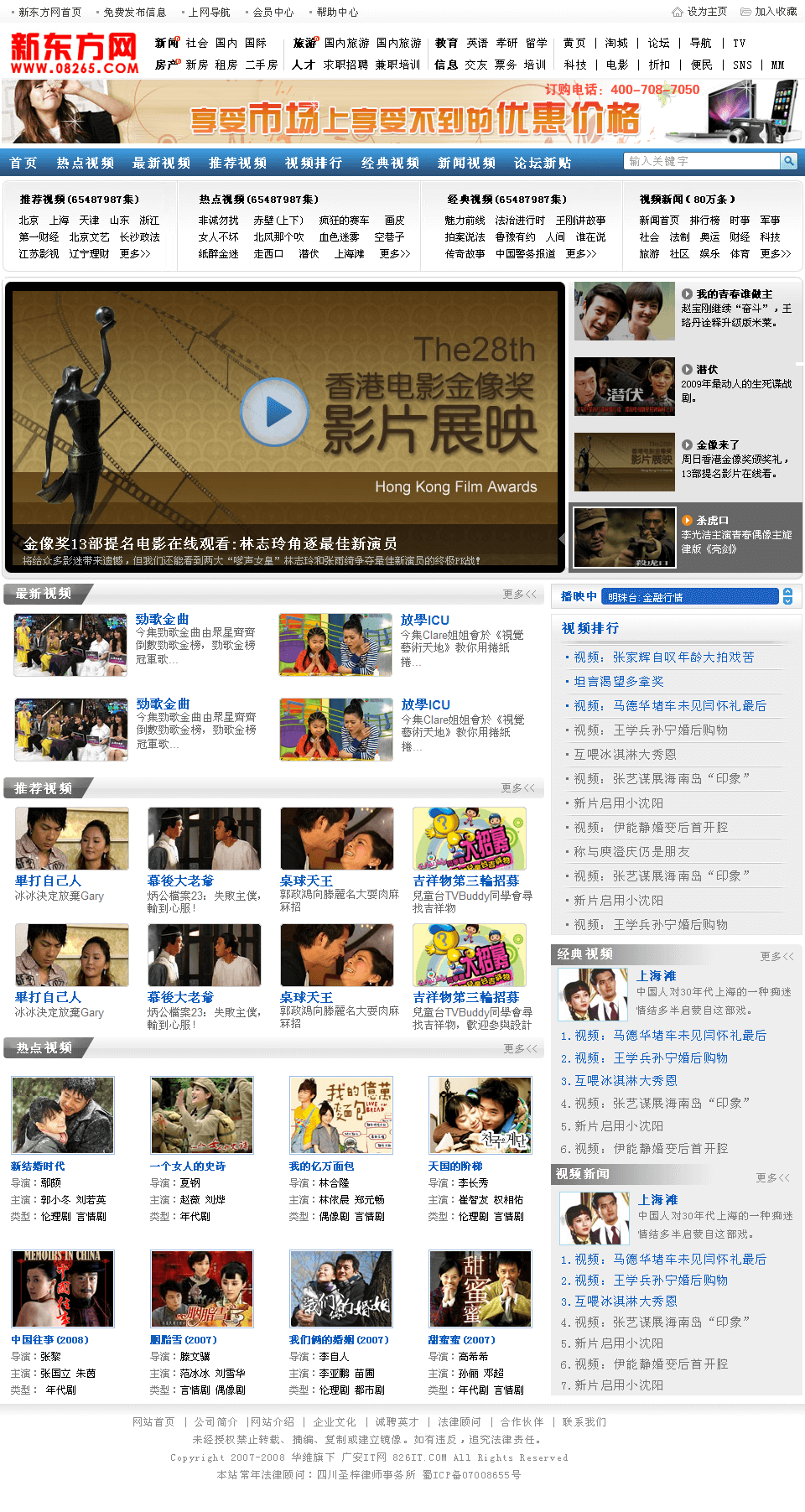Go to the 论坛新贴 nav tab

point(543,163)
